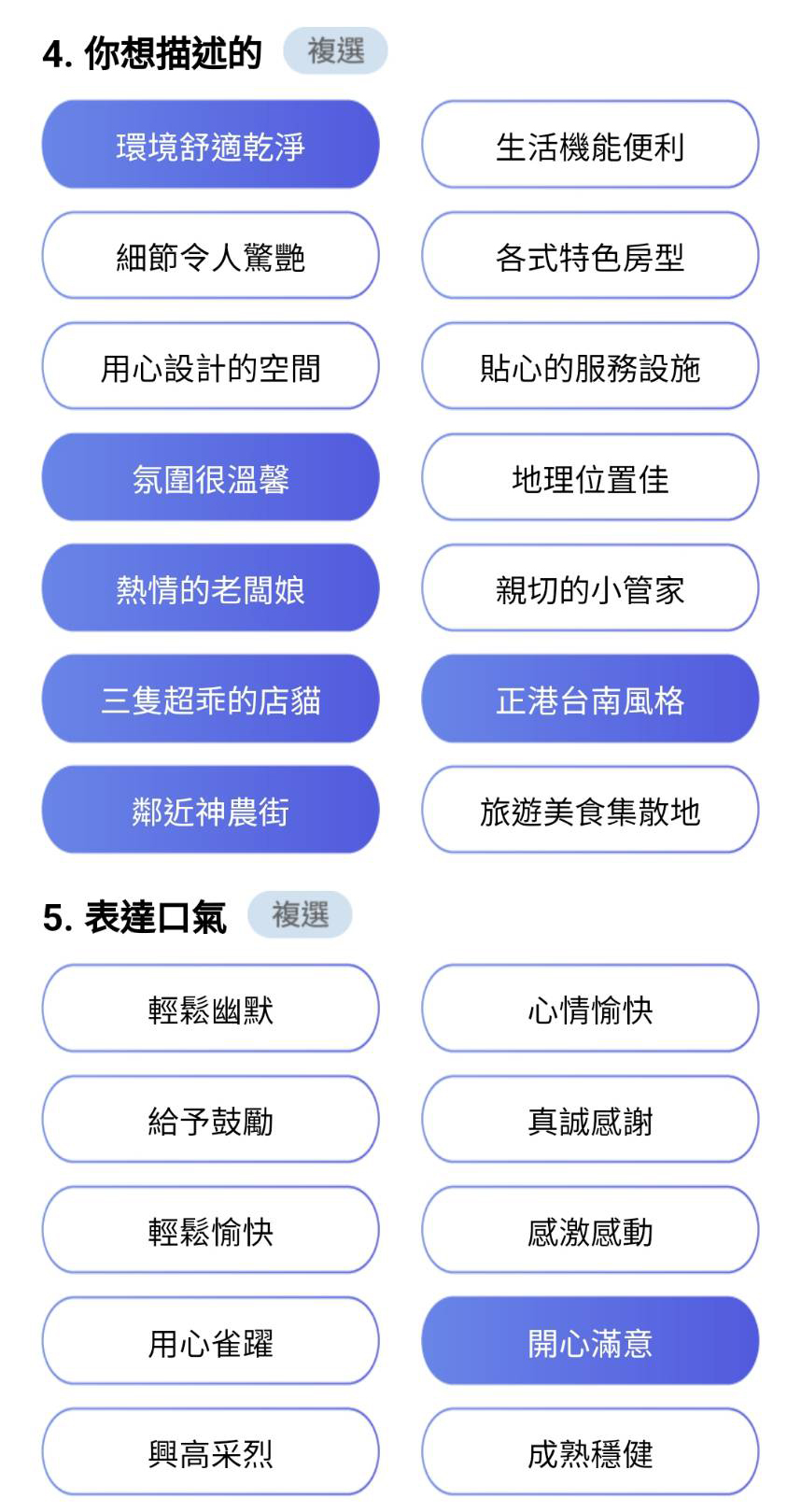Select 貼心的服務設施 chip
The image size is (801, 1512).
point(590,366)
